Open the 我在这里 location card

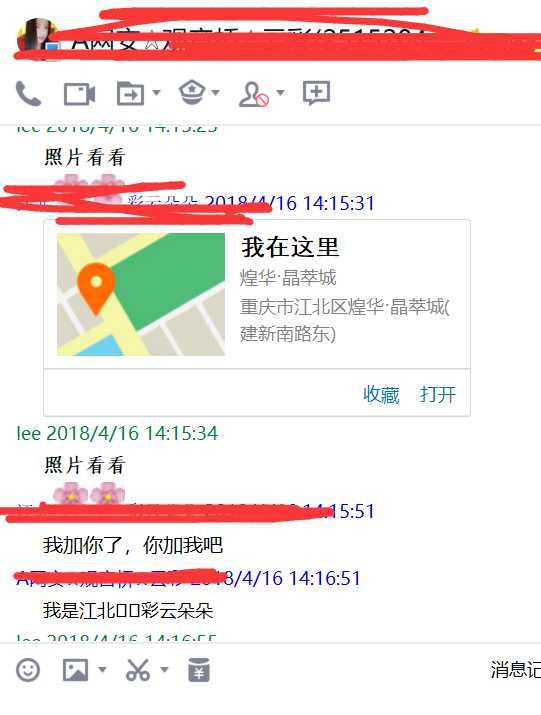[x=257, y=294]
